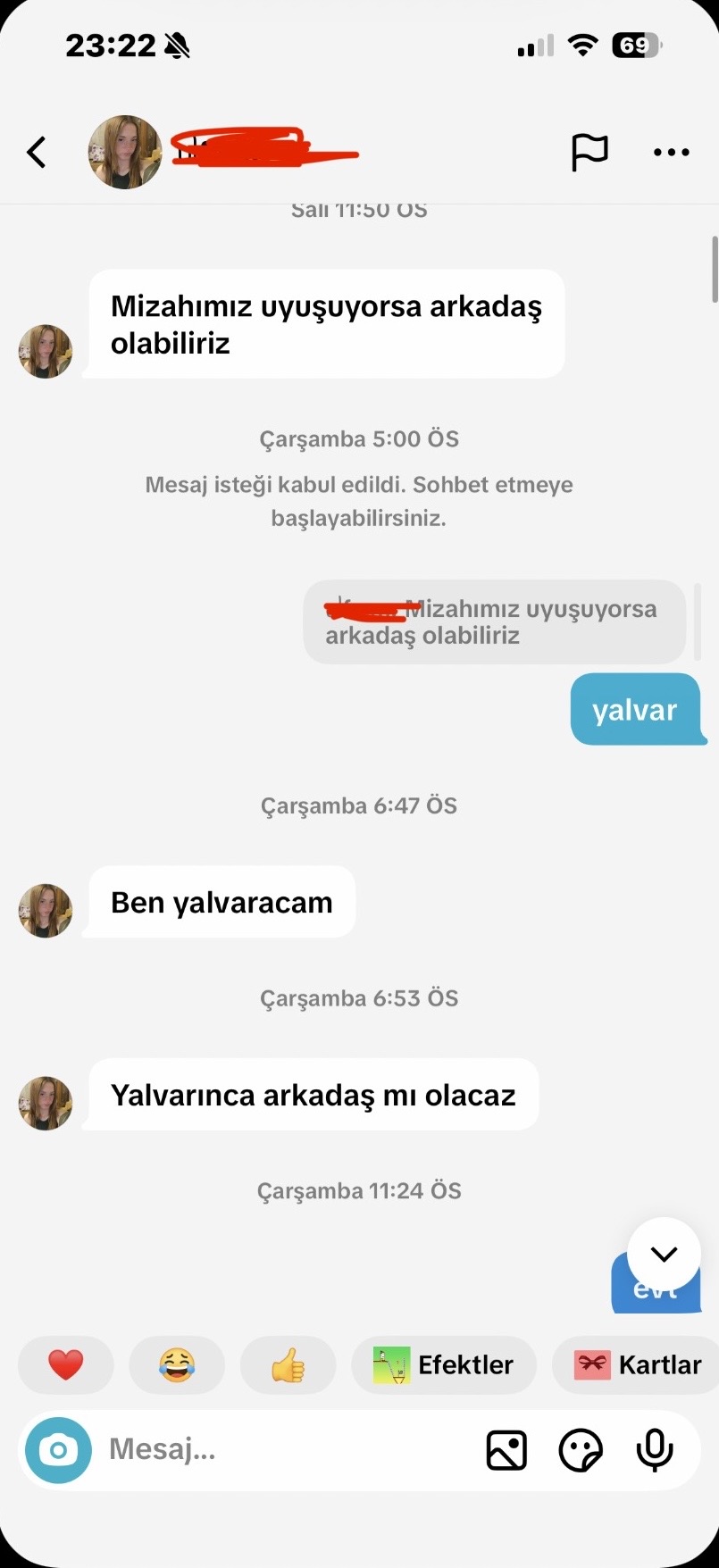Send the laughing-crying emoji quick reaction
Screen dimensions: 719x1568
click(x=177, y=1364)
